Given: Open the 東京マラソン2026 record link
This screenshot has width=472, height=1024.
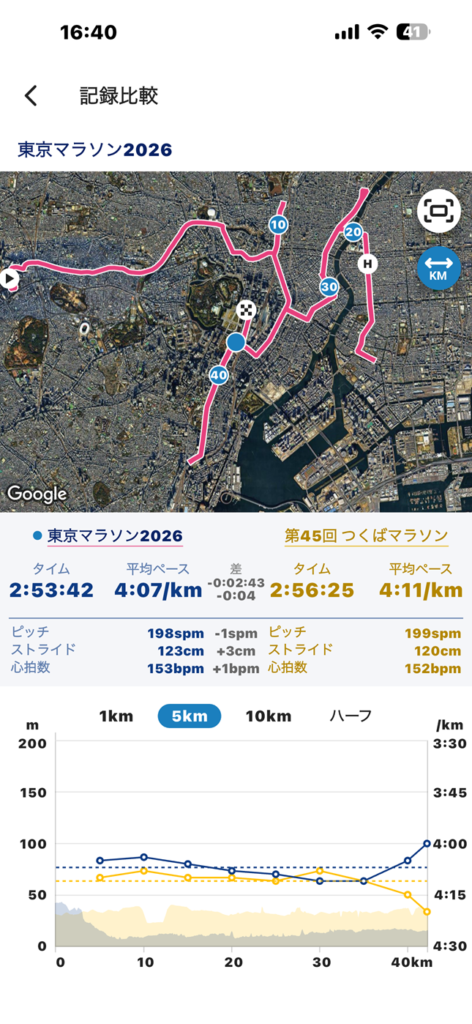Looking at the screenshot, I should tap(115, 536).
